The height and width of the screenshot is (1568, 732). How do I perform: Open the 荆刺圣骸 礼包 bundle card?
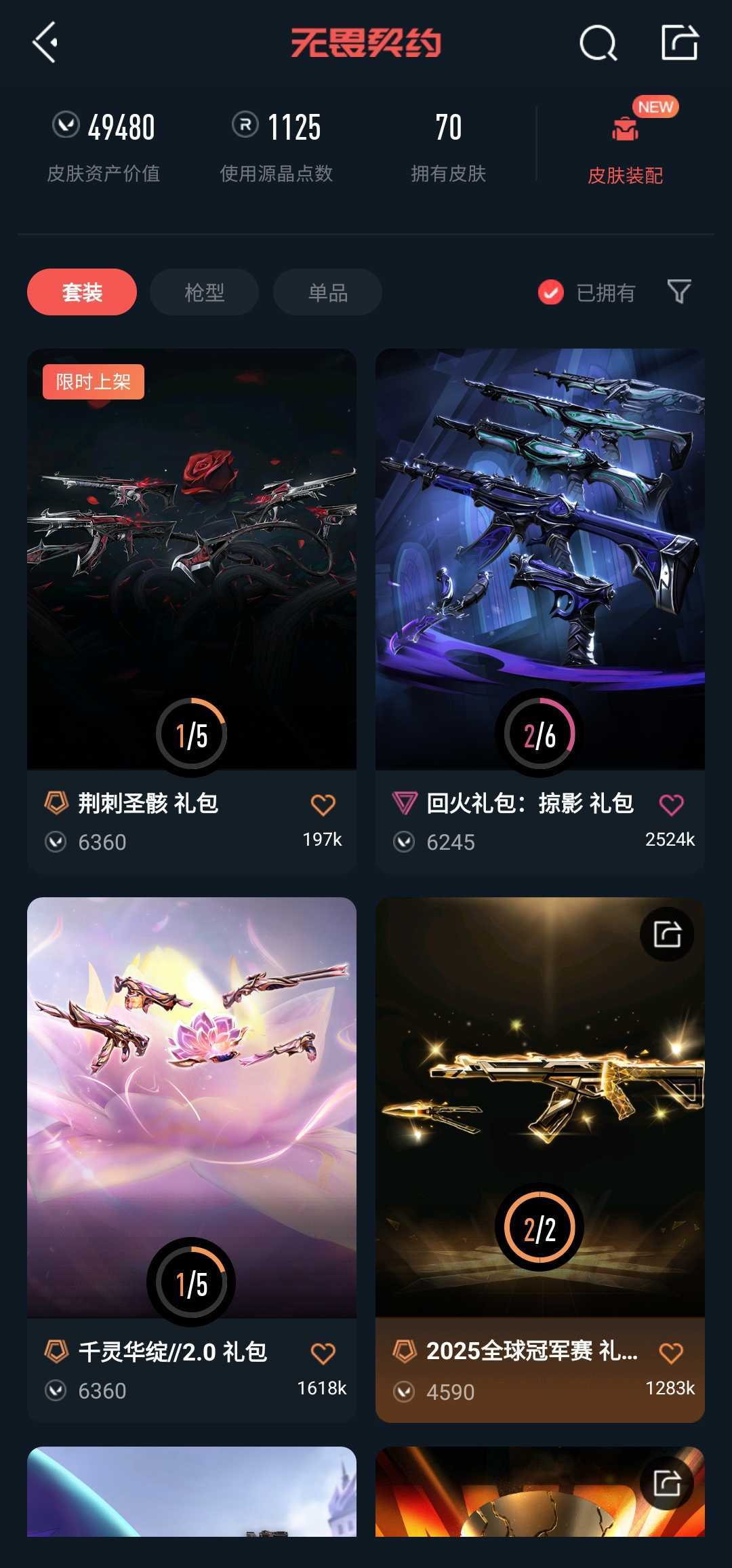tap(192, 556)
